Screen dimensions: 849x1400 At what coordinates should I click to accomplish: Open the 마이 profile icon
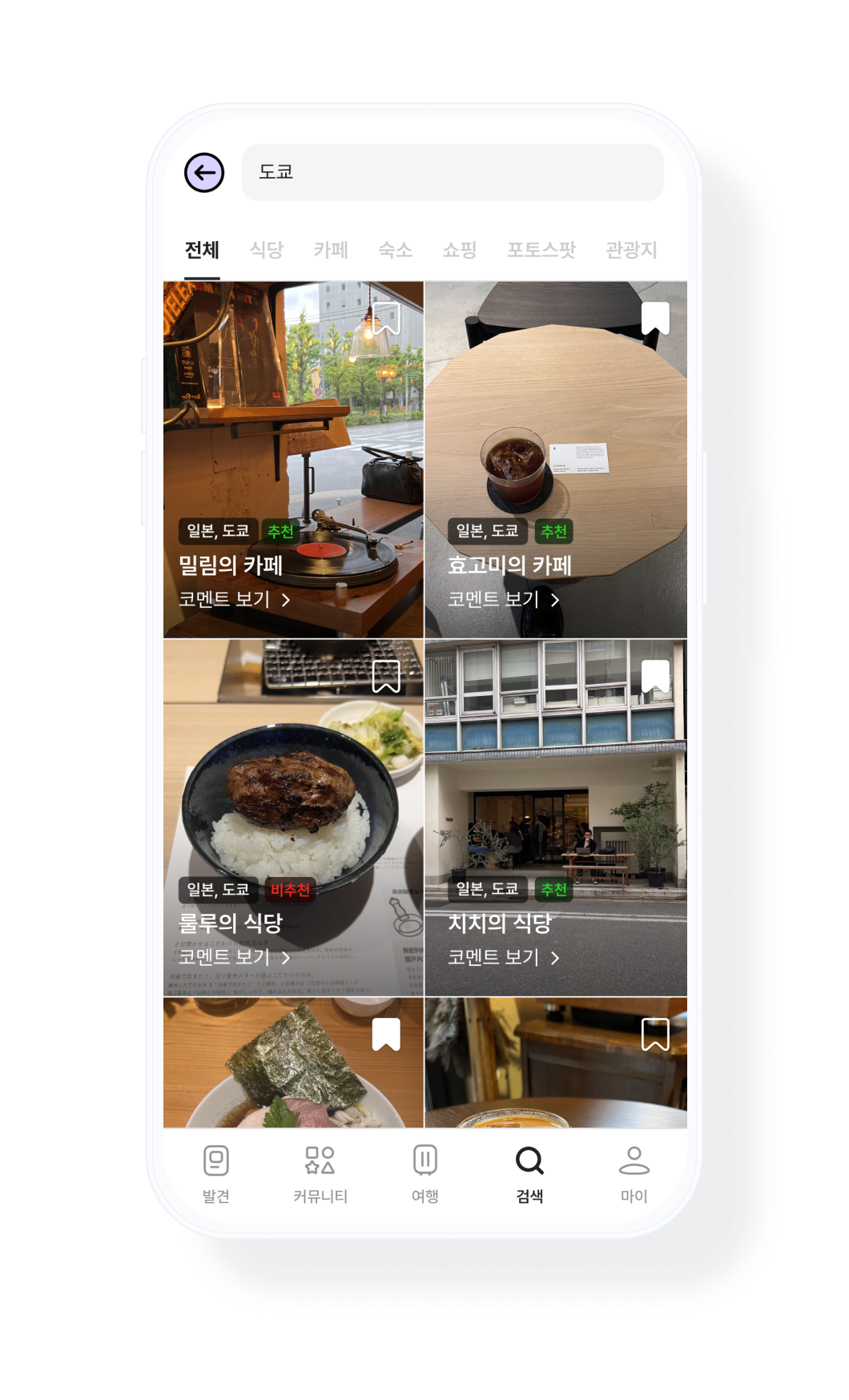tap(635, 1159)
